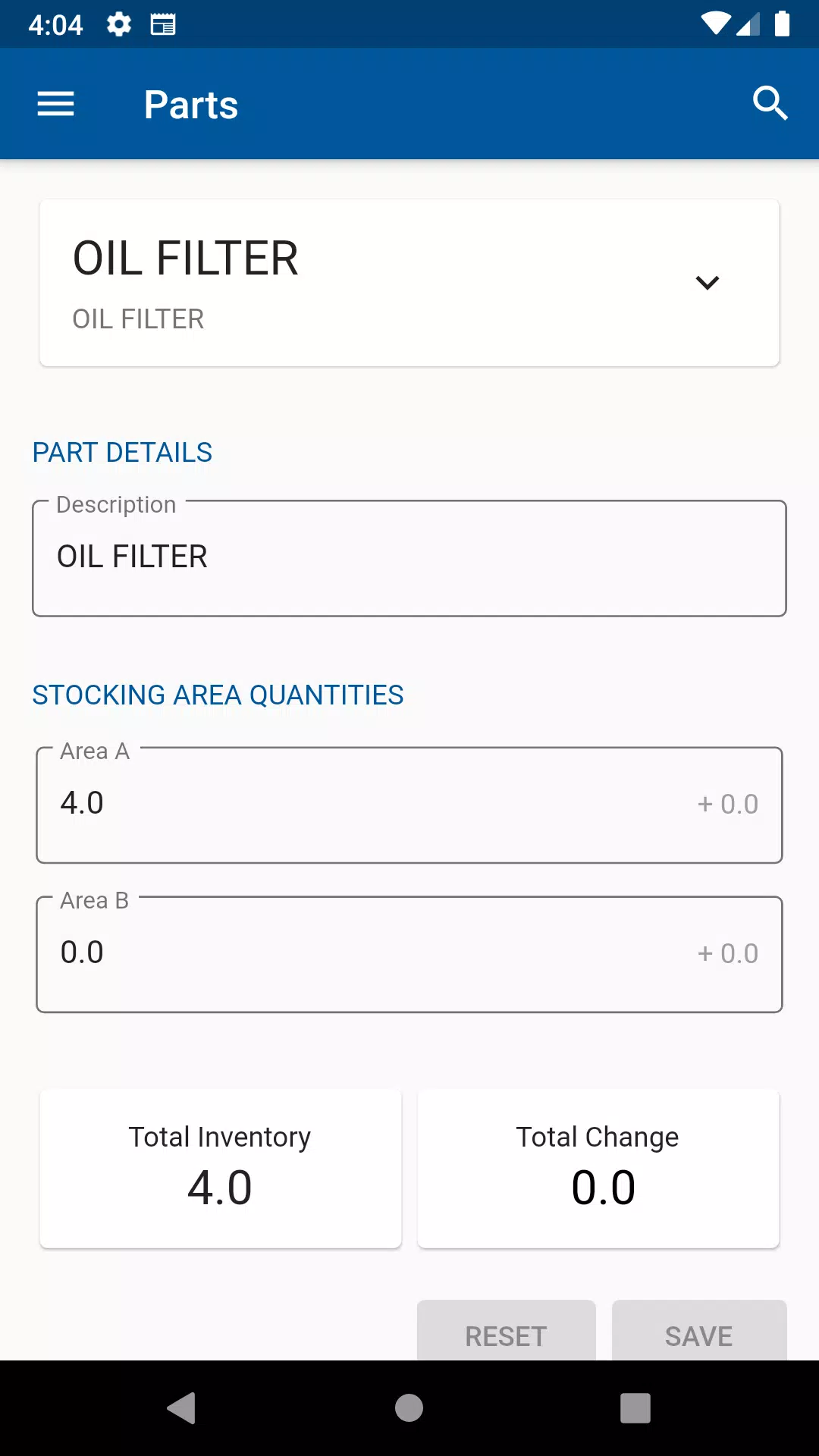
Task: Open recent apps from the navigation bar
Action: (635, 1408)
